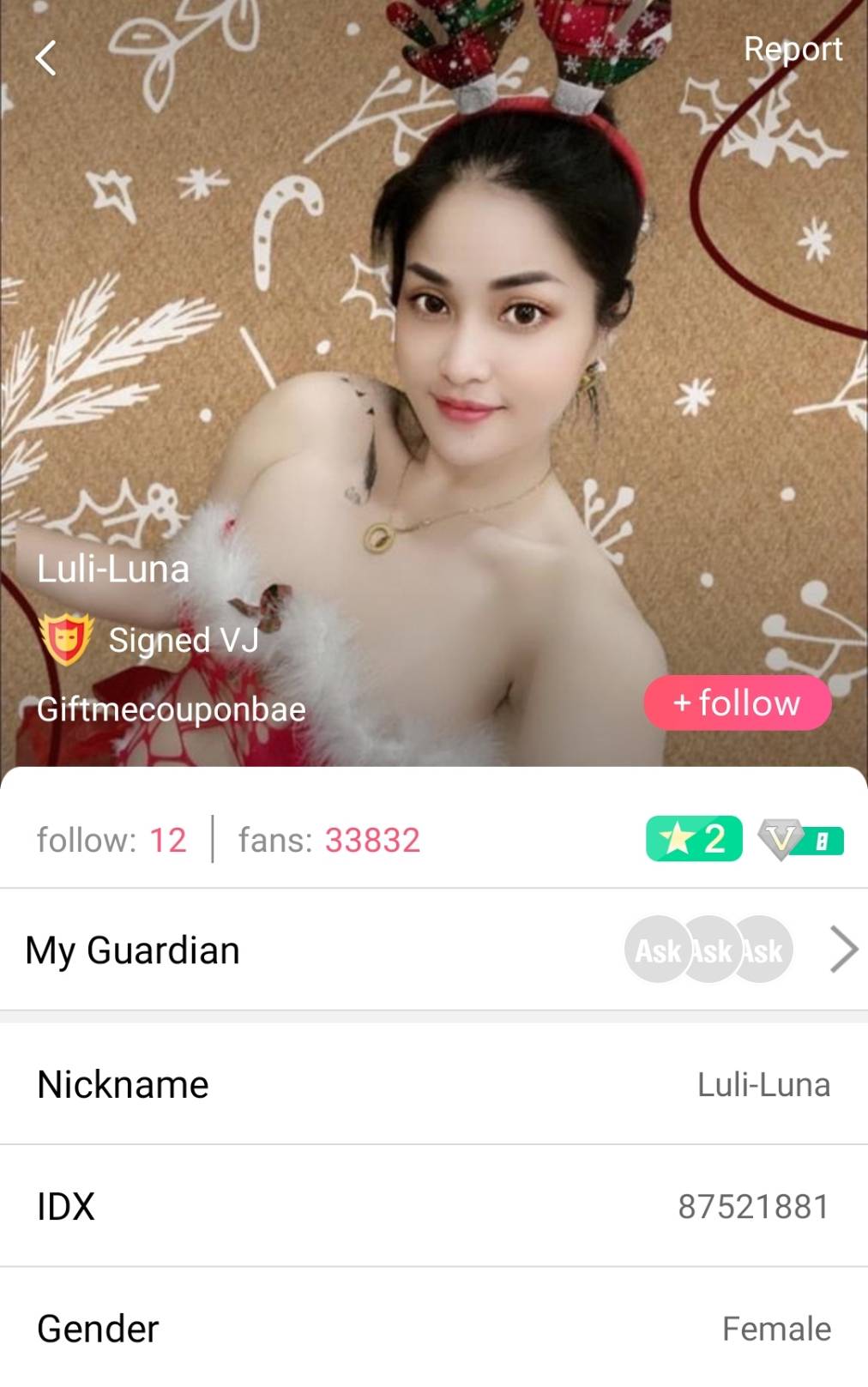
Task: Report this profile
Action: (x=793, y=50)
